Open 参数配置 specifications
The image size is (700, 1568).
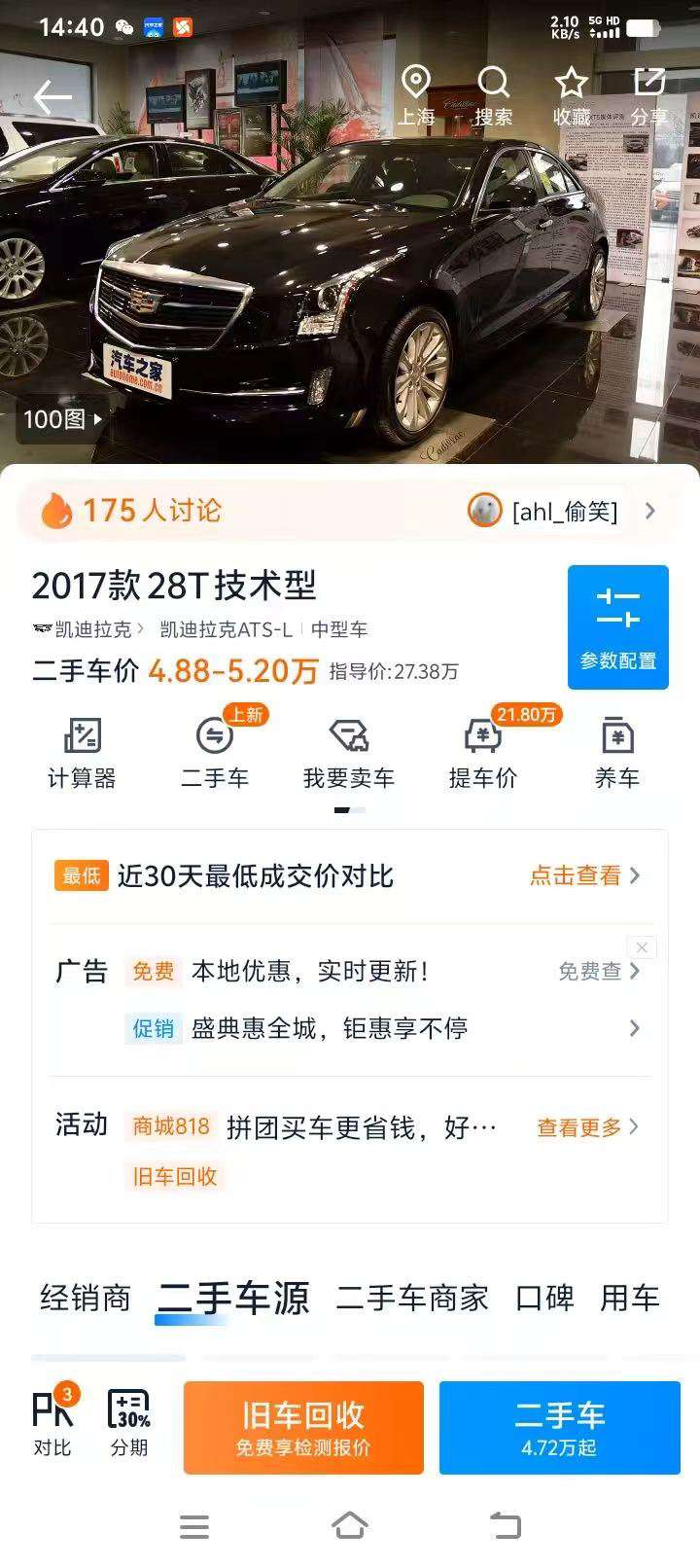click(x=618, y=627)
